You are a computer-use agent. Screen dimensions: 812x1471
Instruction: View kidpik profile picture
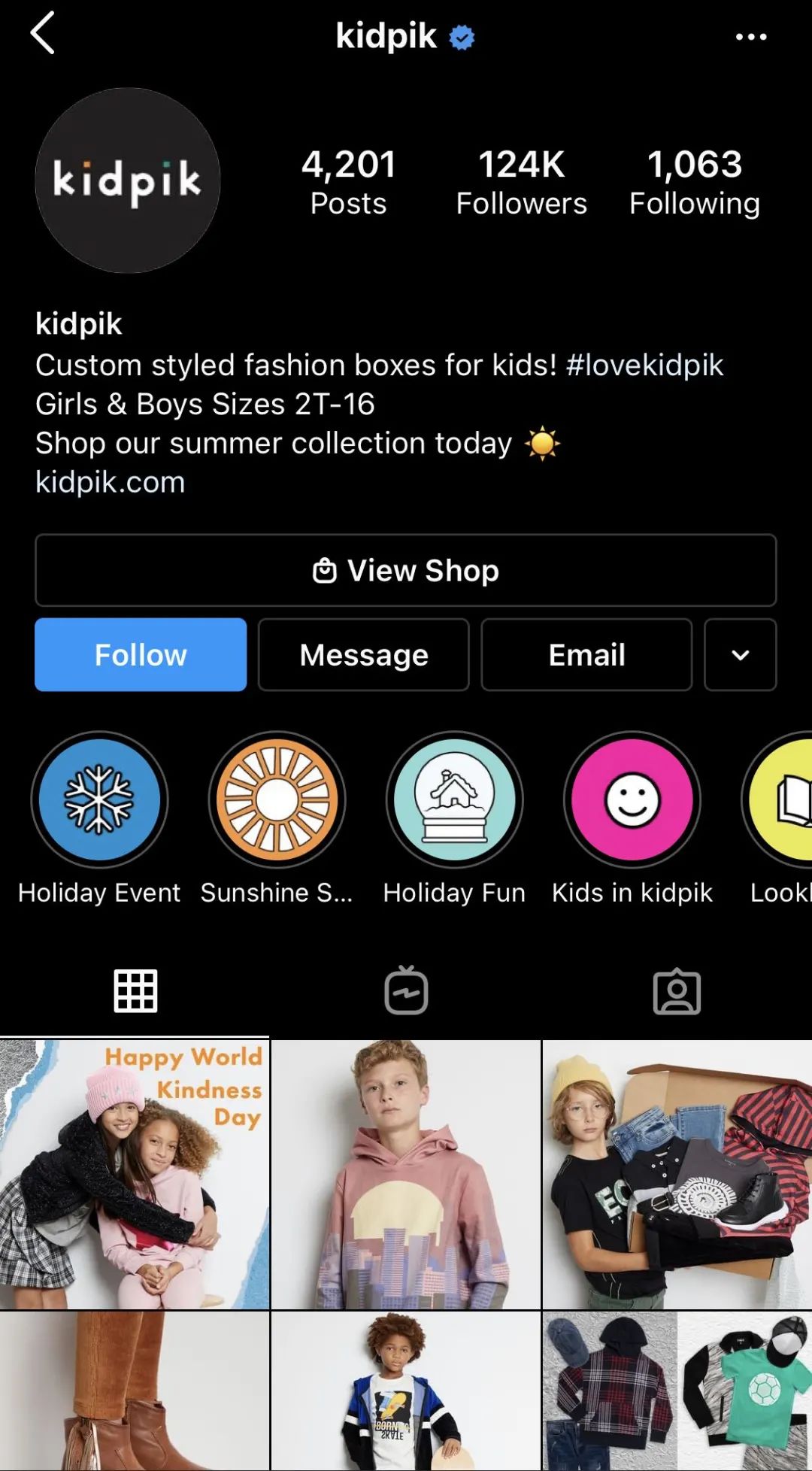(x=128, y=180)
